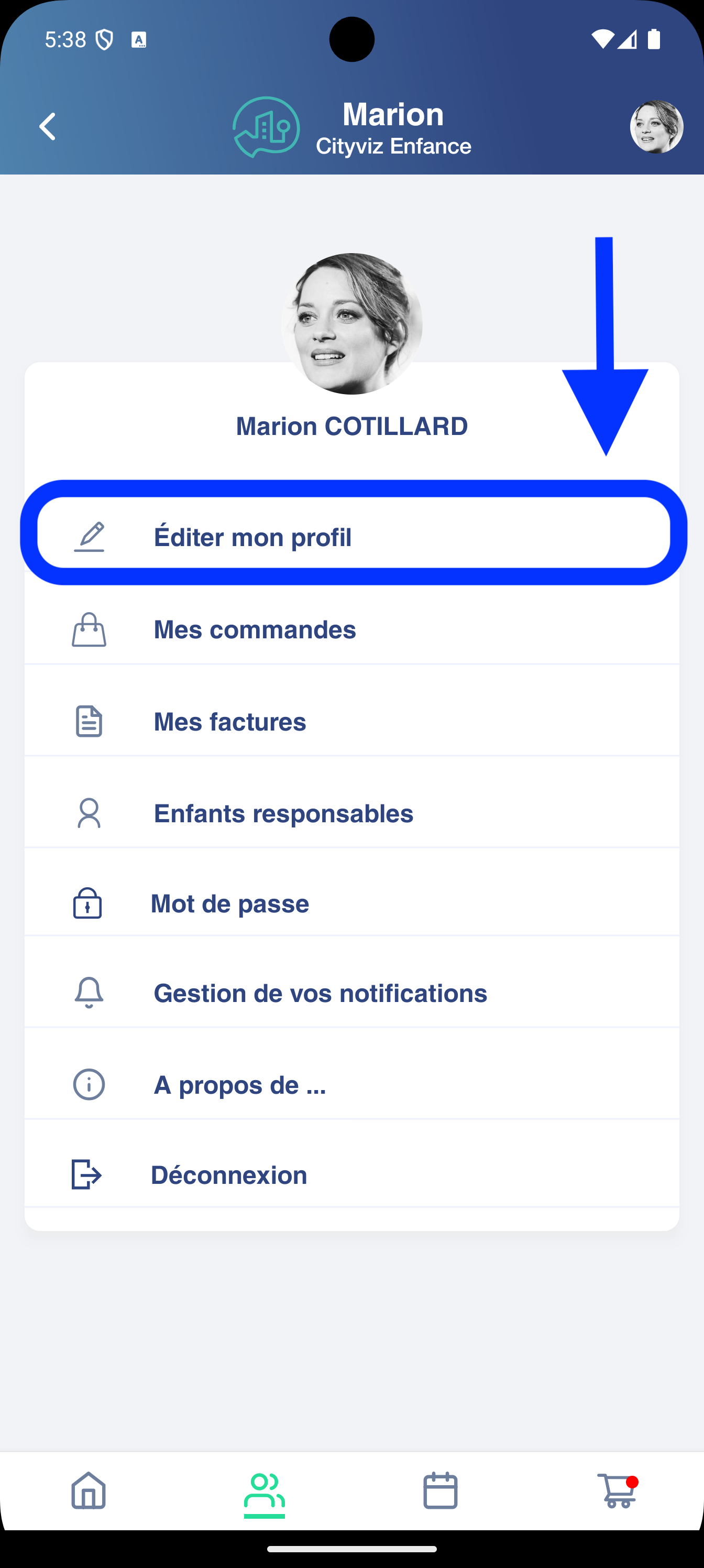
Task: Switch to the calendar tab
Action: click(x=440, y=1490)
